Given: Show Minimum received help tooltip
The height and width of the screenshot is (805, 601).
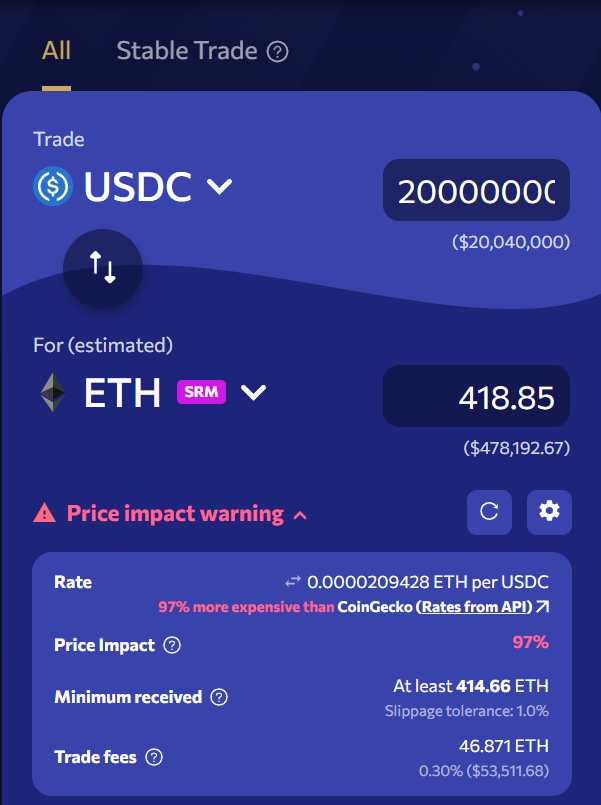Looking at the screenshot, I should 219,697.
